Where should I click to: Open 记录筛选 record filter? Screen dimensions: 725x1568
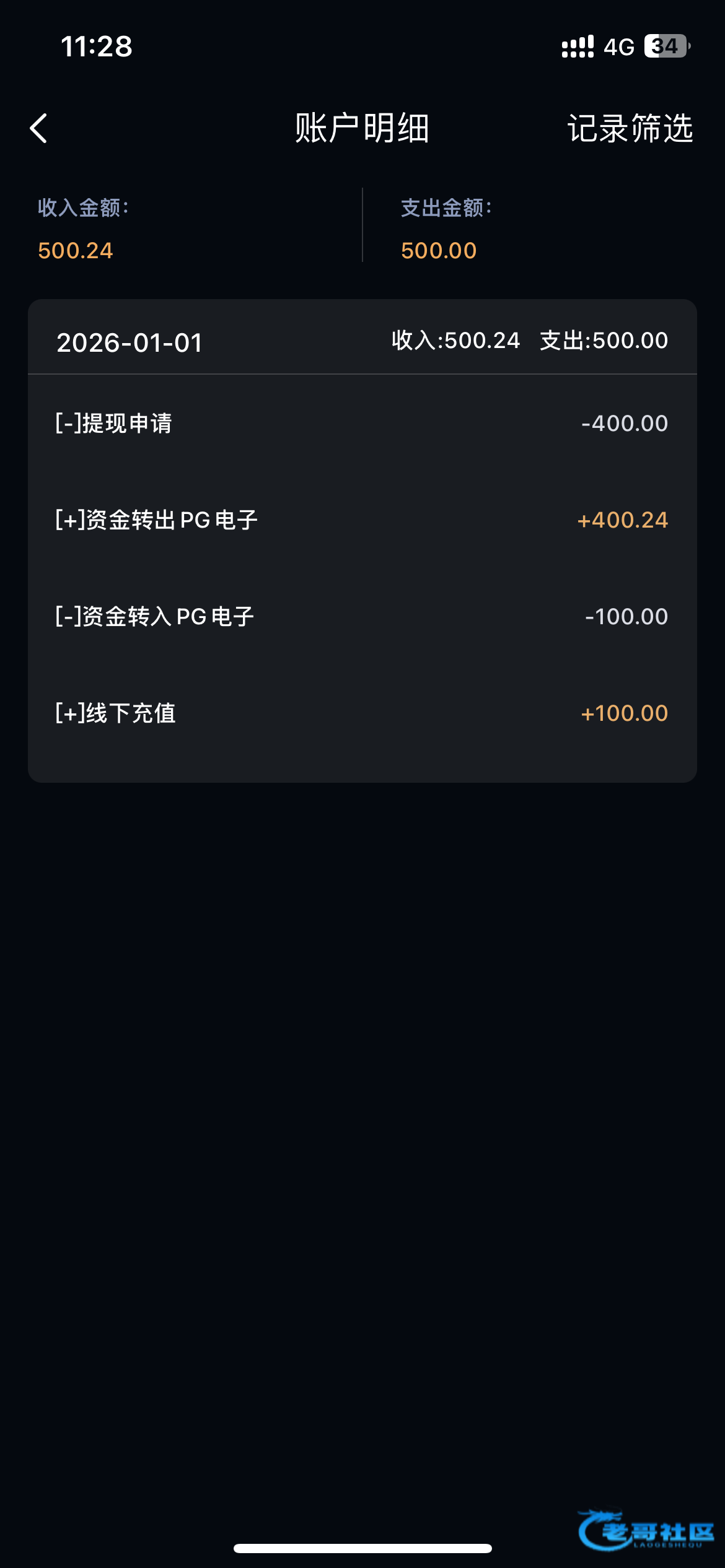tap(630, 129)
